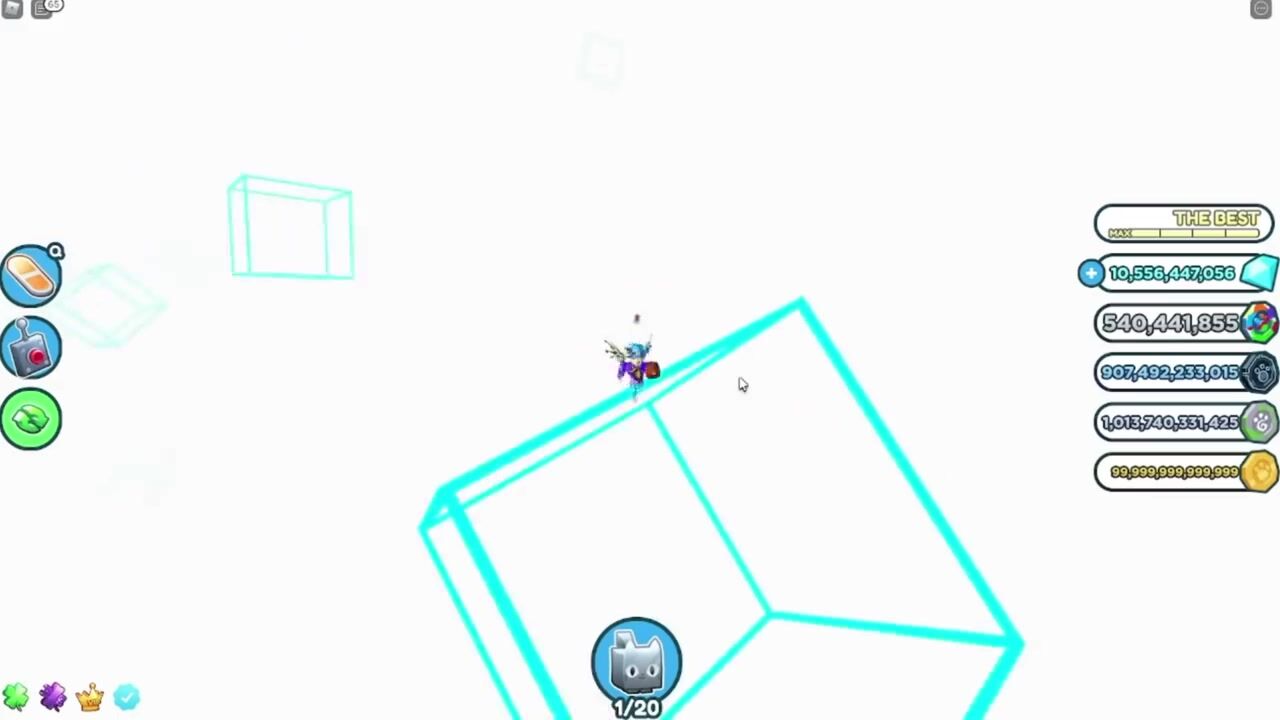1280x720 pixels.
Task: Open the Roblox menu icon
Action: pyautogui.click(x=12, y=9)
